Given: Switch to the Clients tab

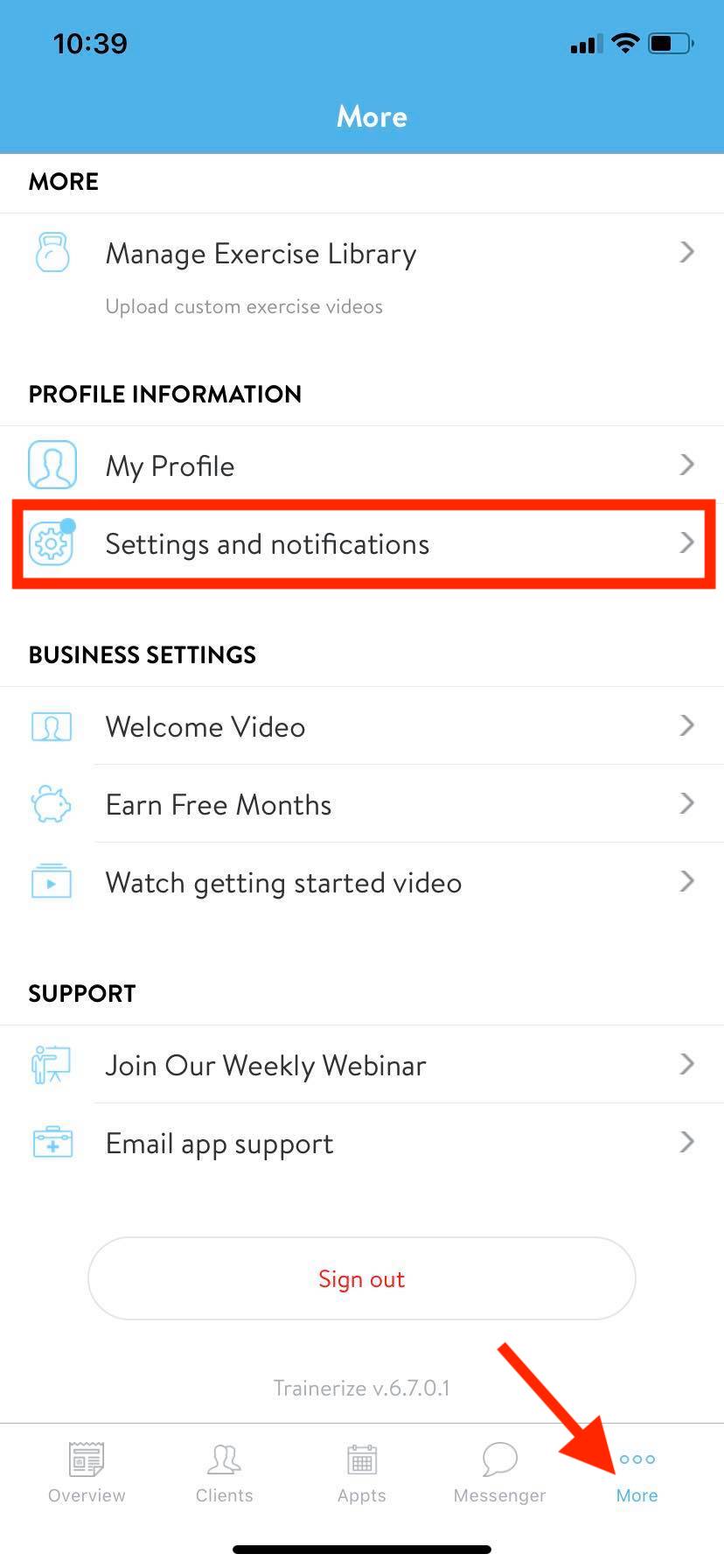Looking at the screenshot, I should 225,1473.
